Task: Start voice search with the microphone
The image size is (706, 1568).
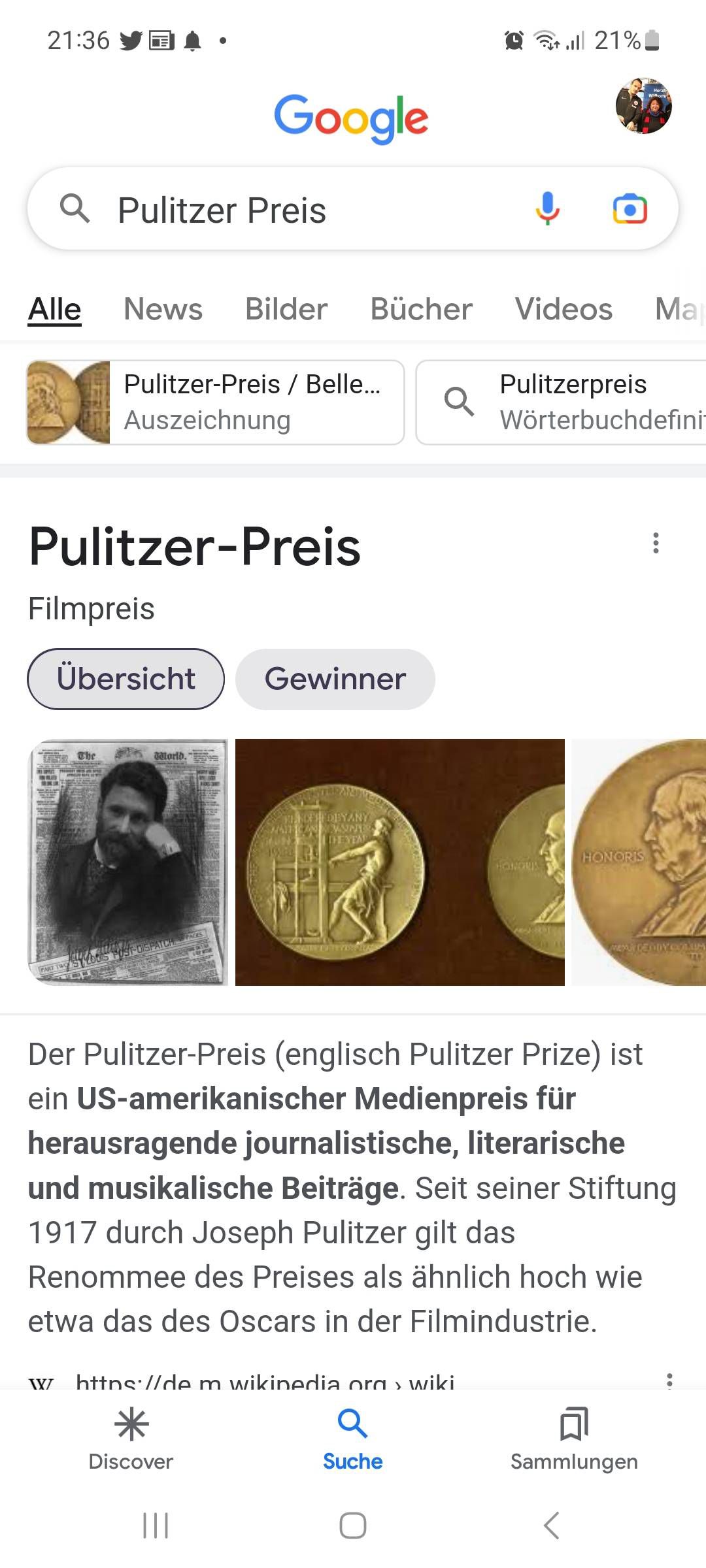Action: [x=548, y=209]
